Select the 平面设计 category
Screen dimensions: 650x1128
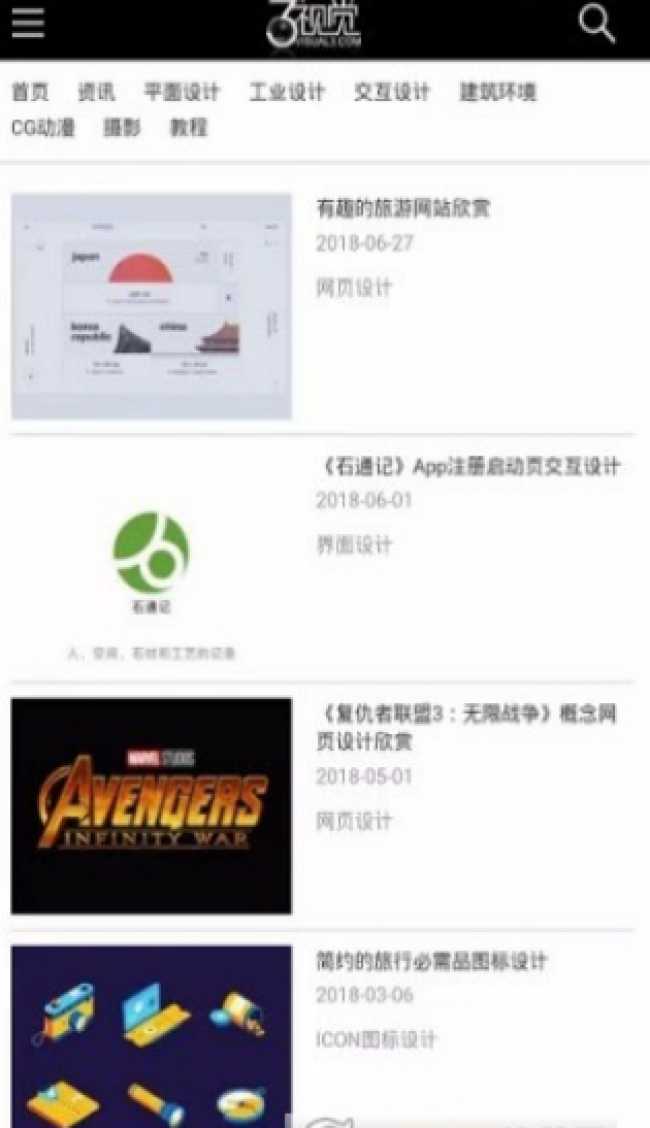coord(181,92)
